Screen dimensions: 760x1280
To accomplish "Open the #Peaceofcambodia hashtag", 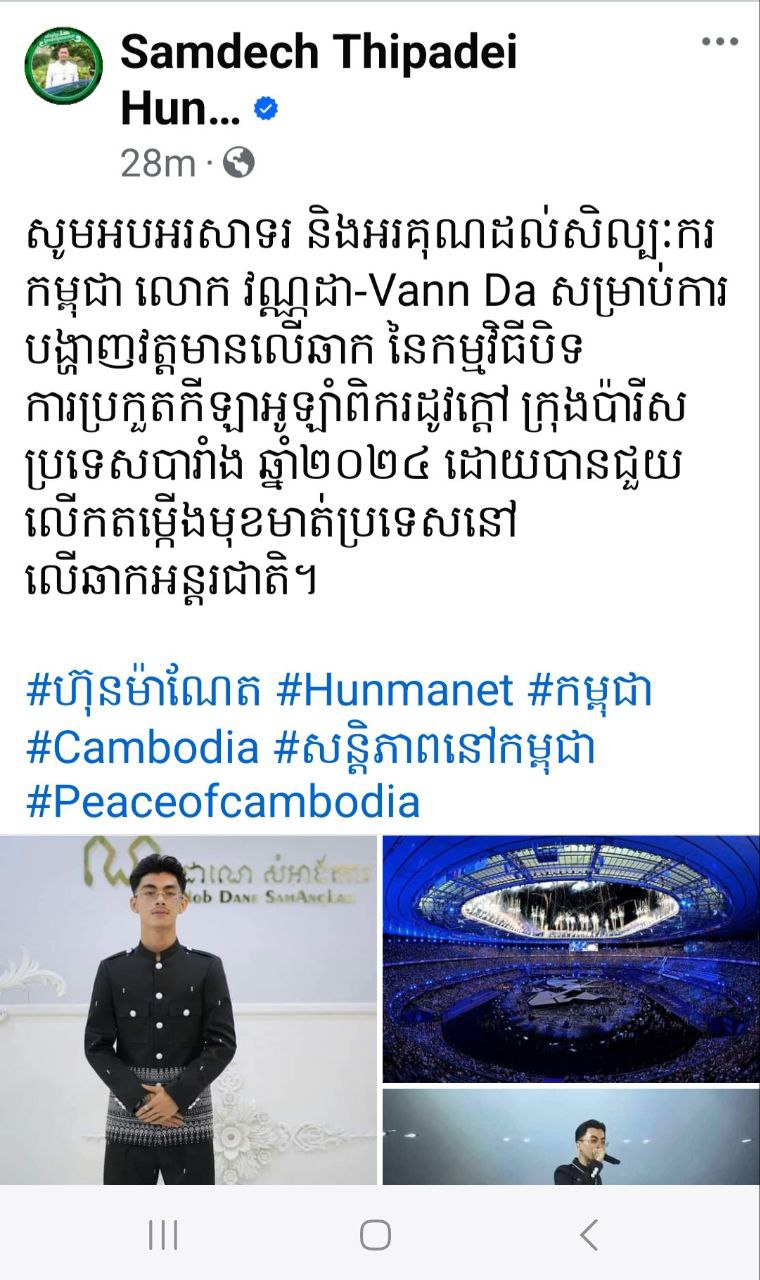I will click(222, 802).
